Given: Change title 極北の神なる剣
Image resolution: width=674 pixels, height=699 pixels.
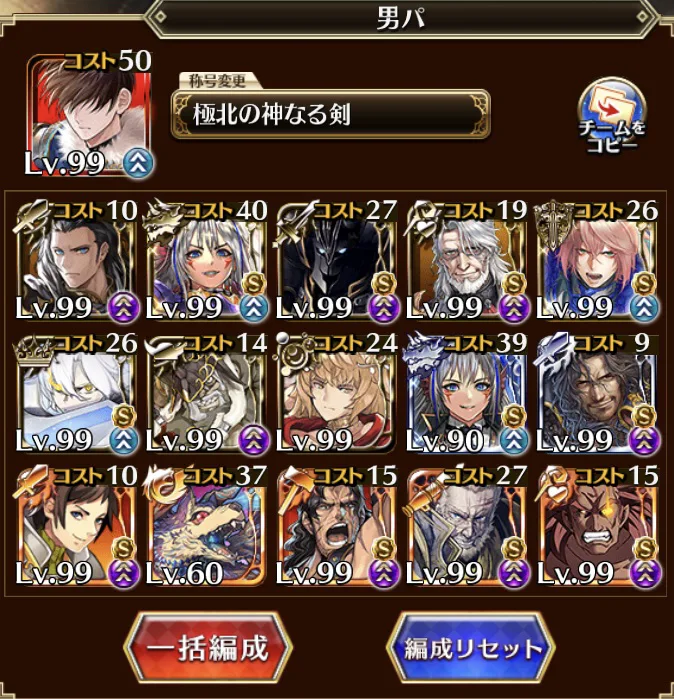Looking at the screenshot, I should (x=330, y=115).
